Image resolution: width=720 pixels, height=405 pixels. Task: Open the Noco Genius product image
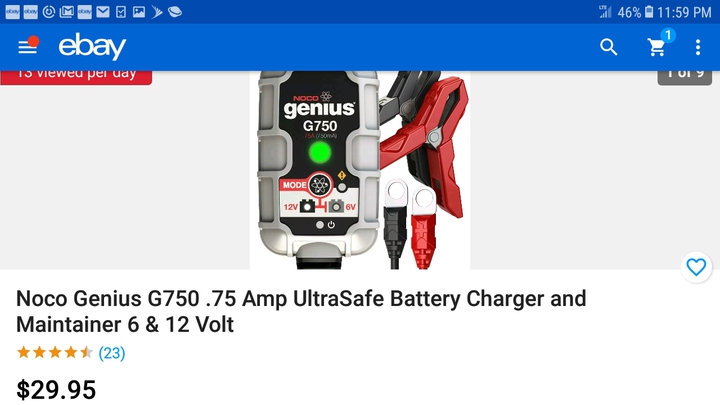click(360, 168)
